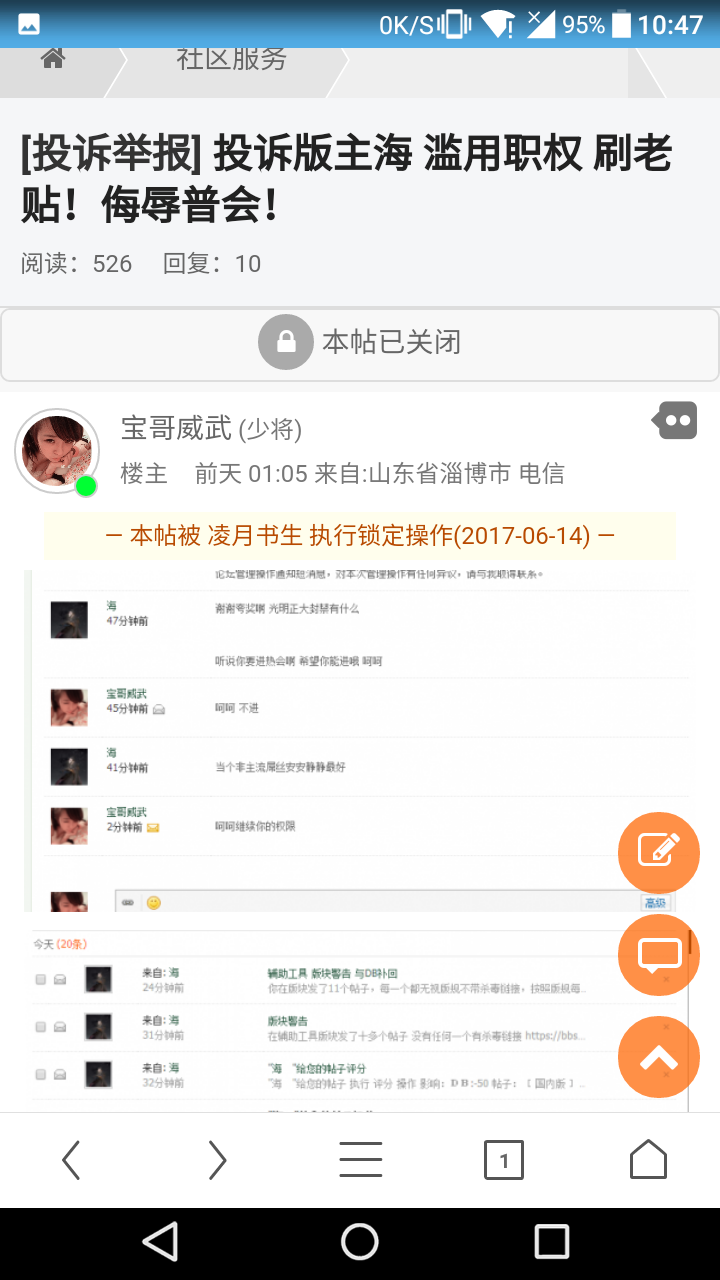Tap the username 宝哥威武

click(176, 428)
